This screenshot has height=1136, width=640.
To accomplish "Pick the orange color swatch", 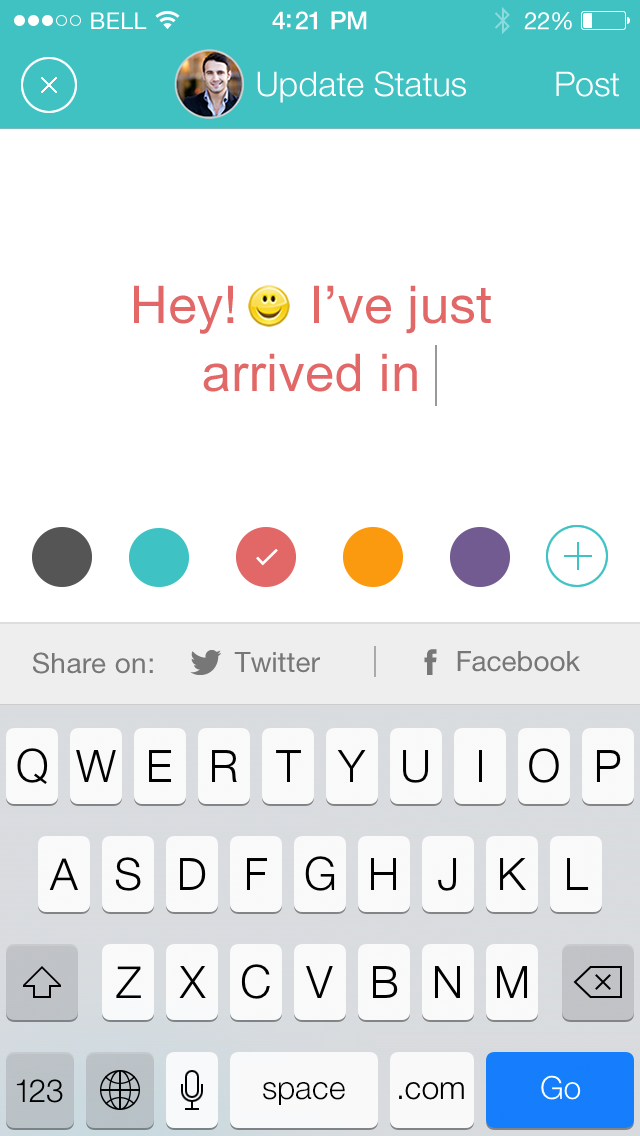I will point(373,557).
